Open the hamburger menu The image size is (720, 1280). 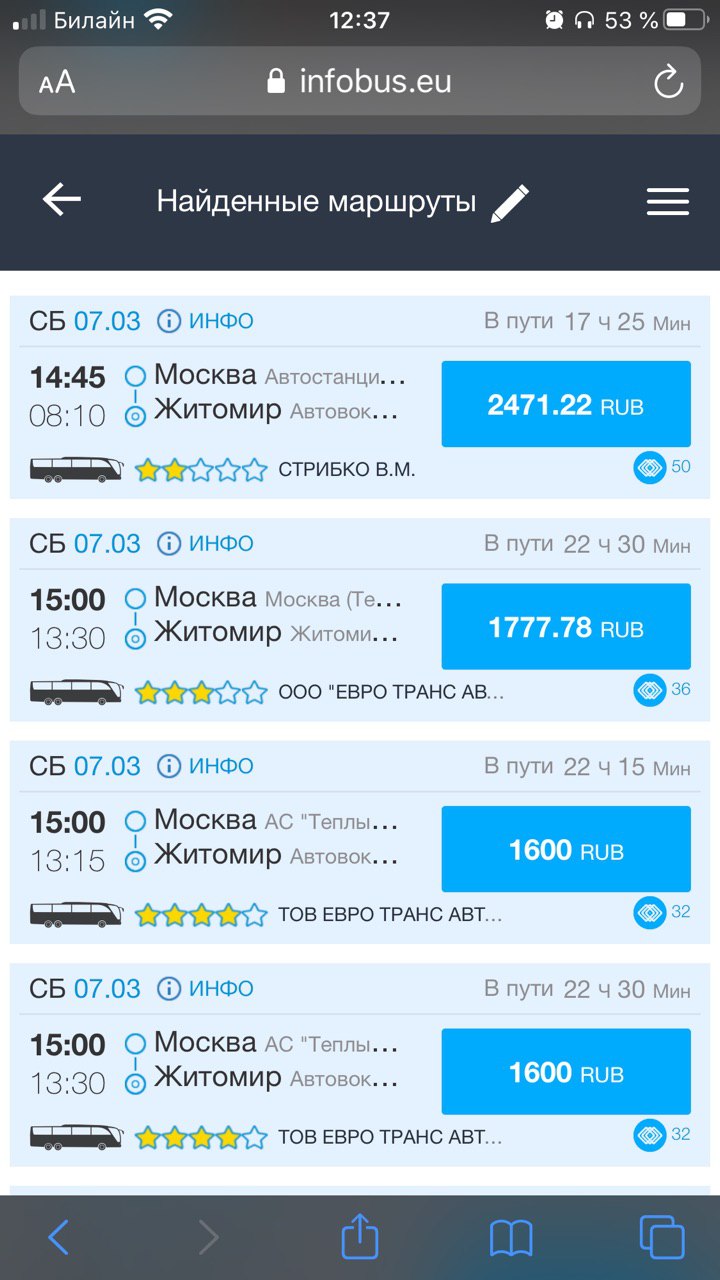point(668,201)
